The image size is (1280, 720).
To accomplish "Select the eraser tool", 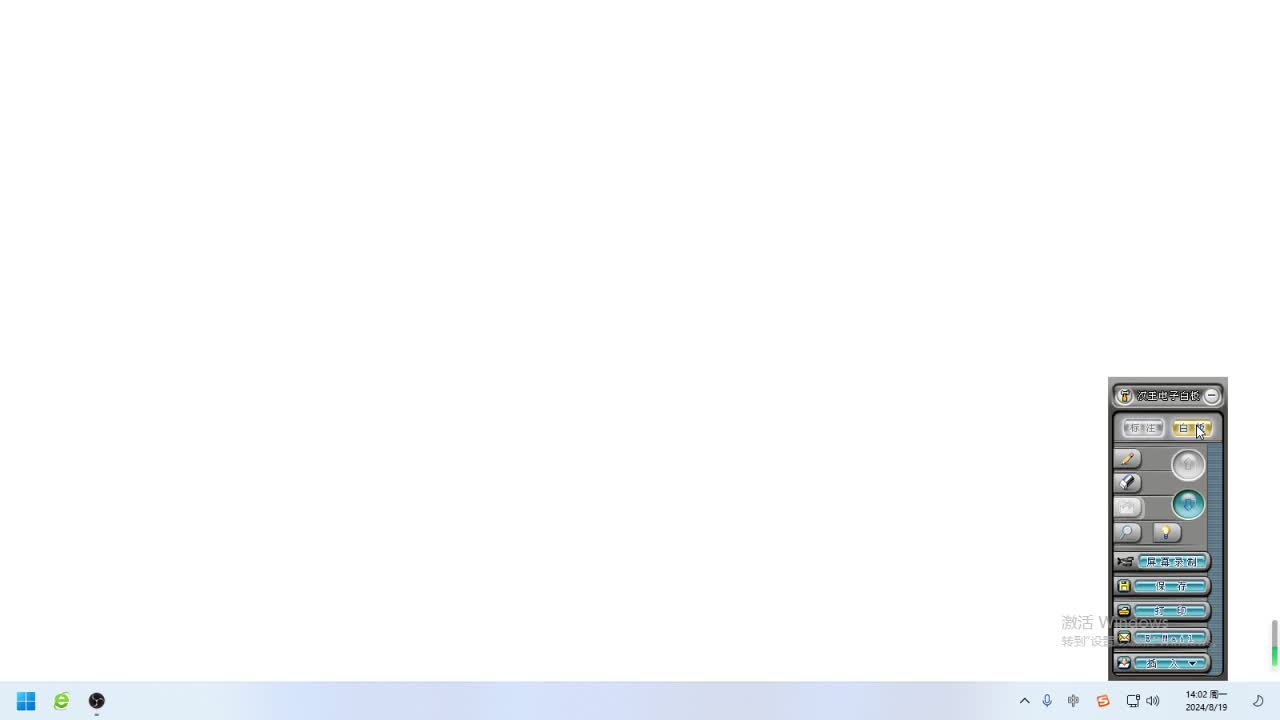I will coord(1128,483).
